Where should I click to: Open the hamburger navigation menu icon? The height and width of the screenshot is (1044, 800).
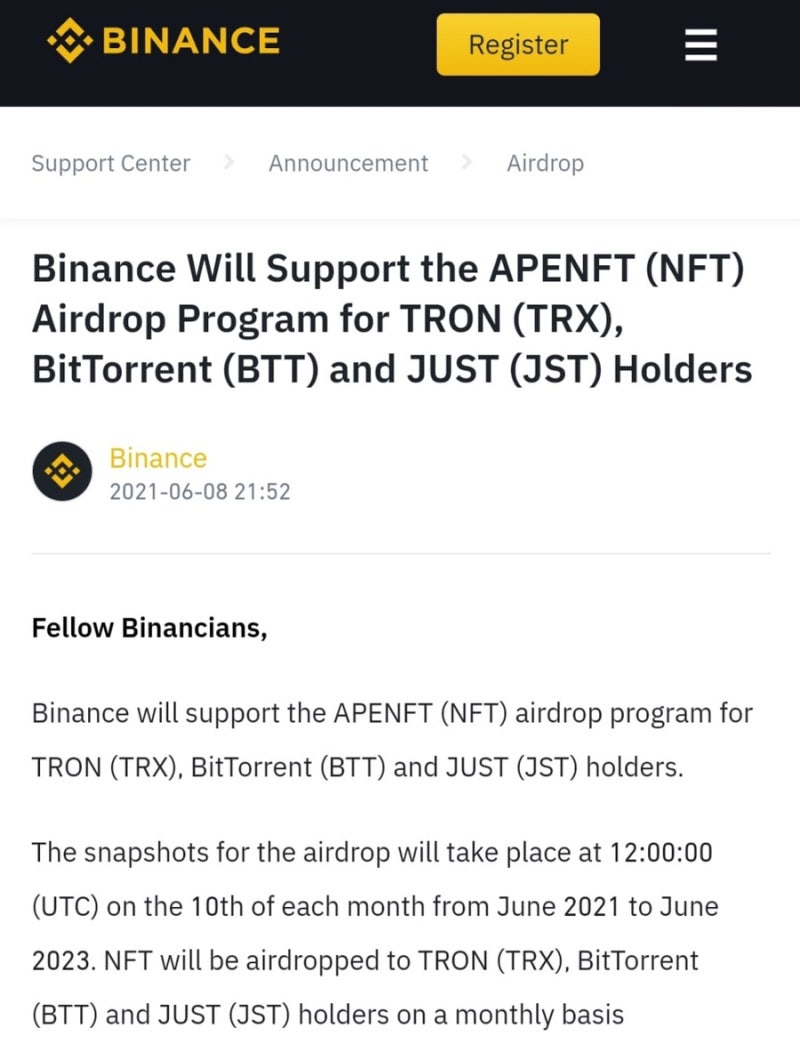coord(700,45)
